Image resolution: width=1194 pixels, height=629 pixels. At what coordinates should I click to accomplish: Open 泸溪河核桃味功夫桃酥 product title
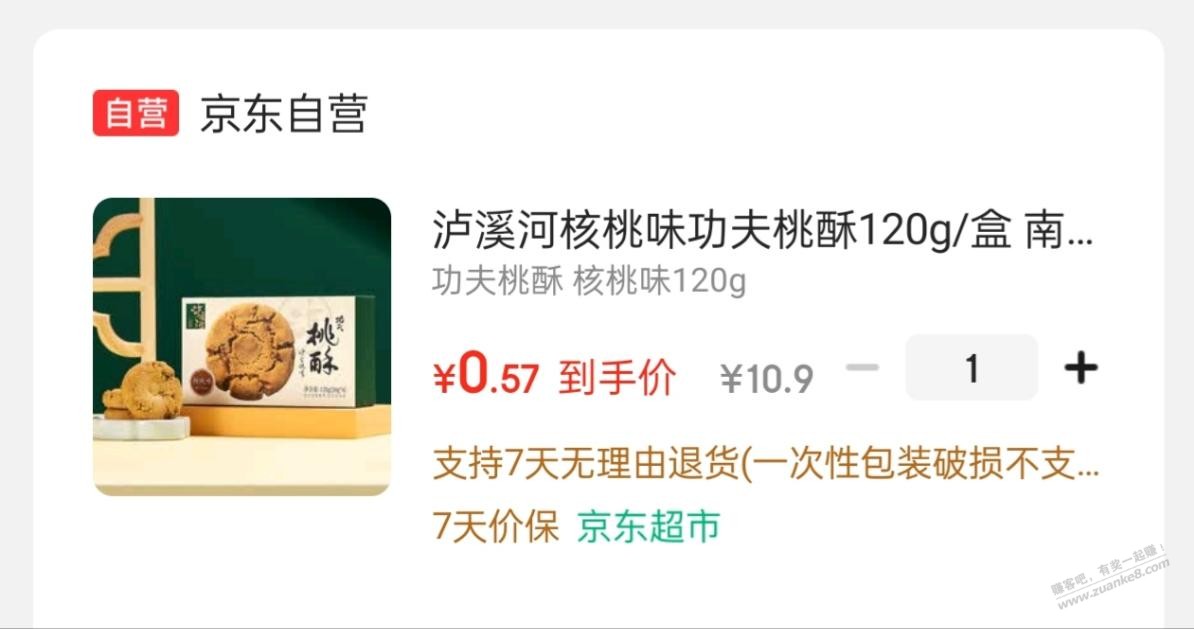point(764,232)
